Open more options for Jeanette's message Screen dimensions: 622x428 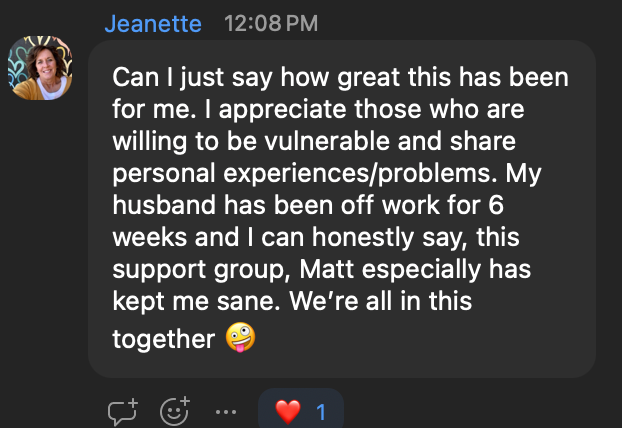click(x=226, y=411)
